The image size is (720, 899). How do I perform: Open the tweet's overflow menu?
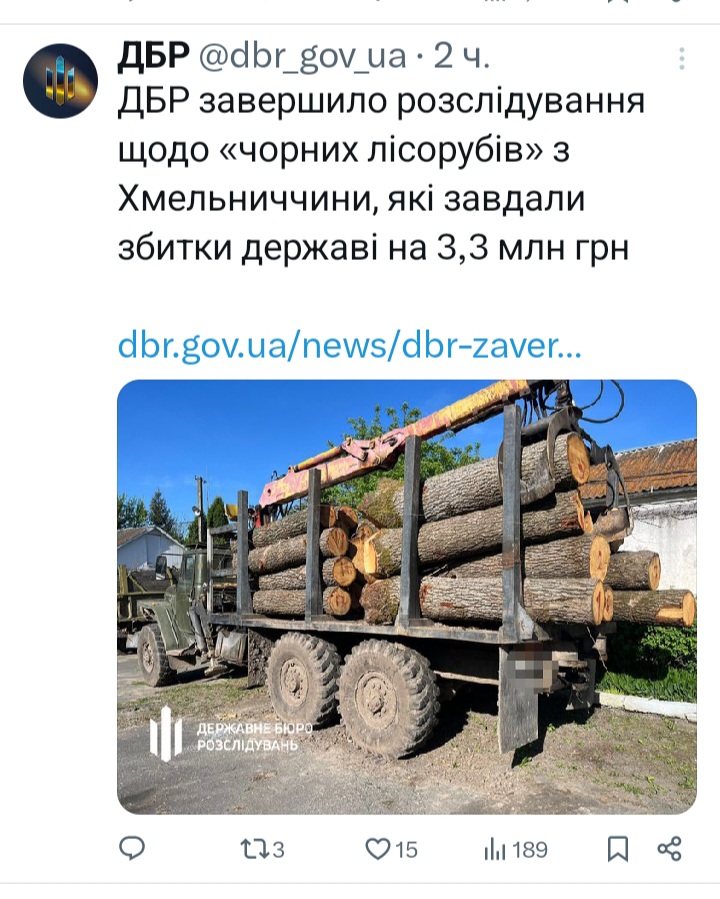tap(683, 58)
